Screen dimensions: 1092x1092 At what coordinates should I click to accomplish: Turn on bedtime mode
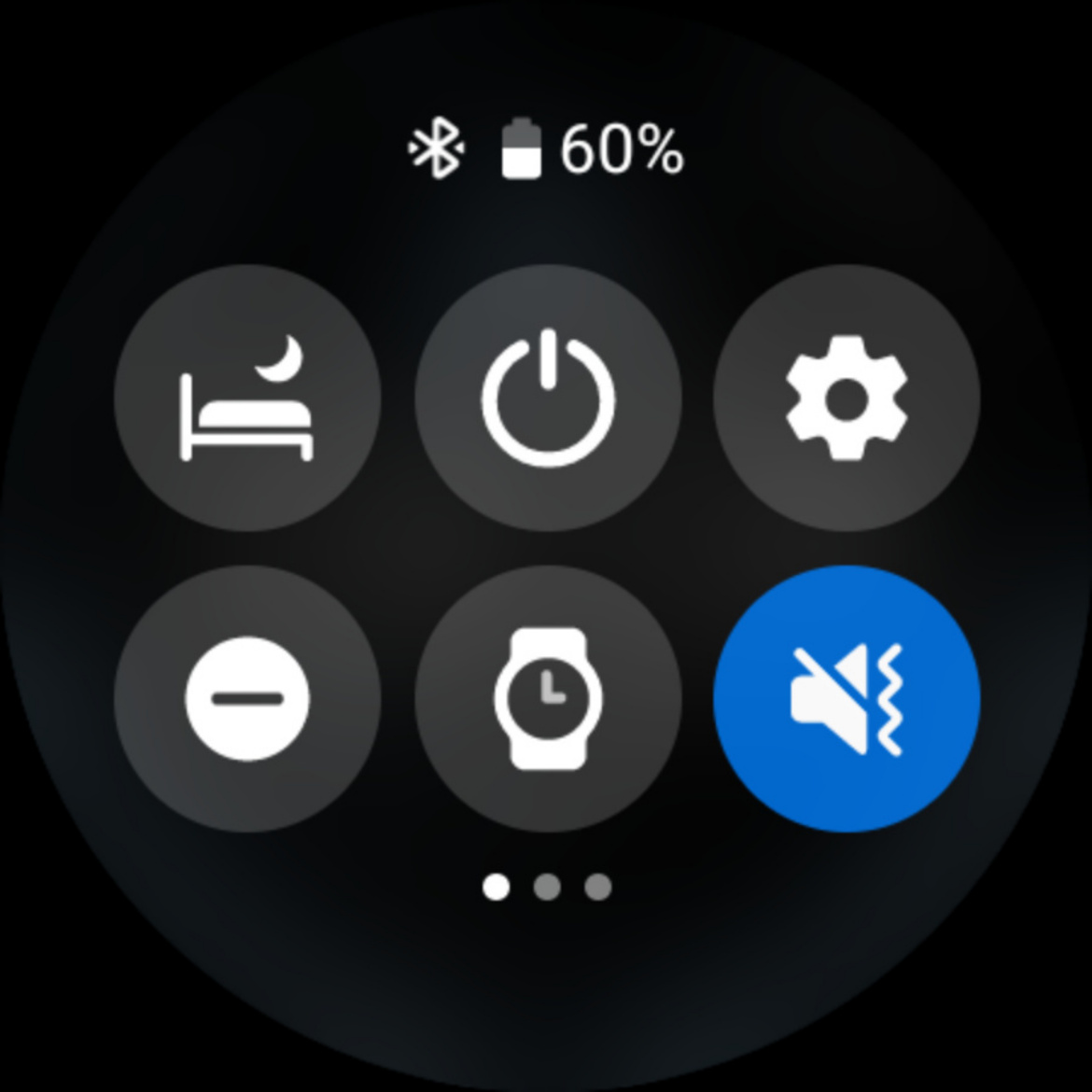(247, 399)
